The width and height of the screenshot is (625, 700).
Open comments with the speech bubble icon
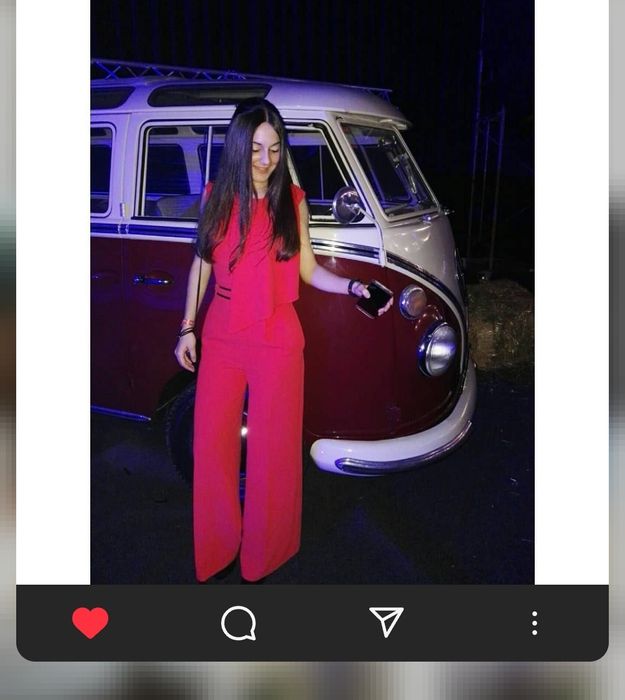tap(238, 623)
